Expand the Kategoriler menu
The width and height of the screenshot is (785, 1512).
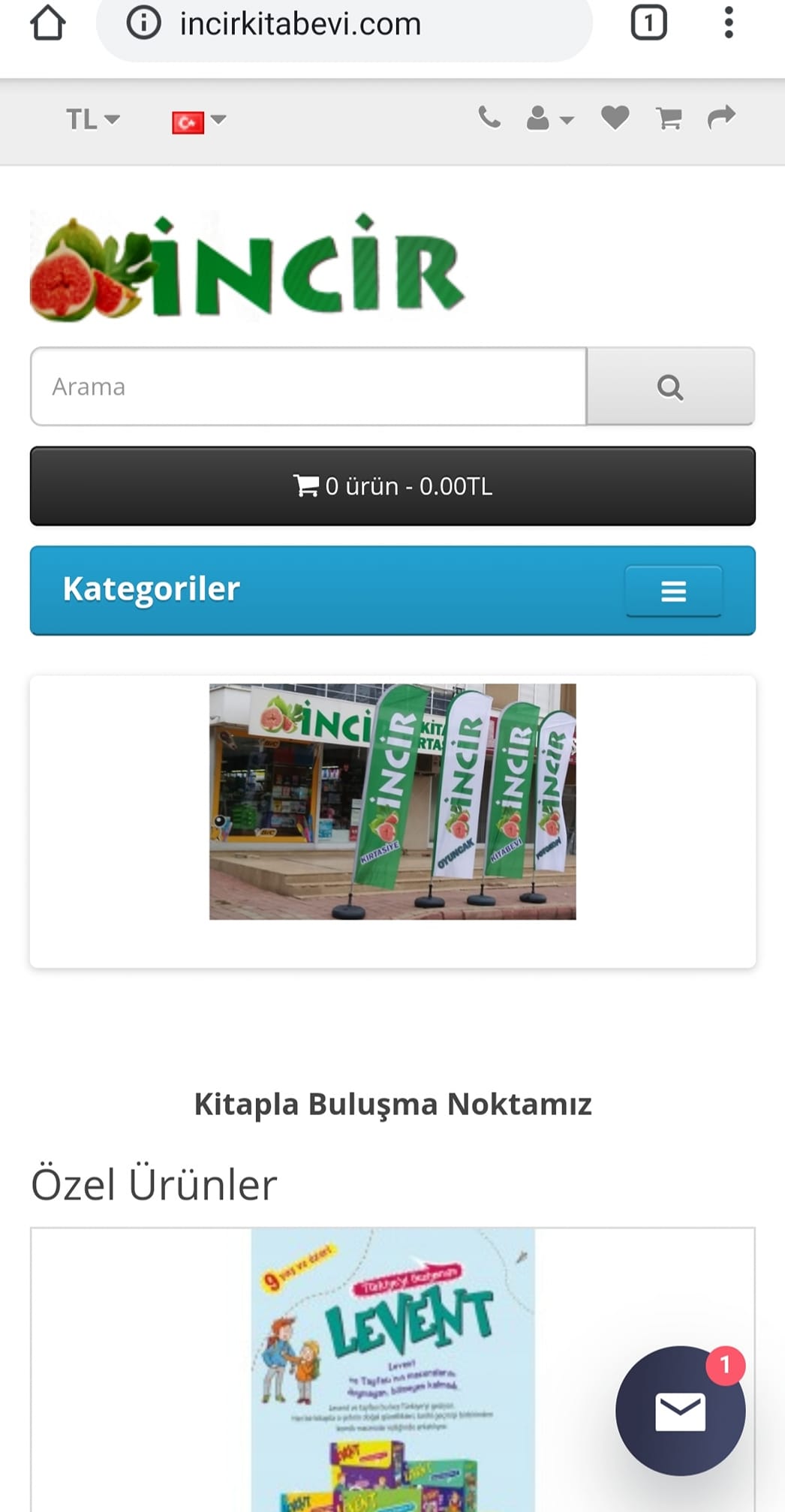(673, 591)
